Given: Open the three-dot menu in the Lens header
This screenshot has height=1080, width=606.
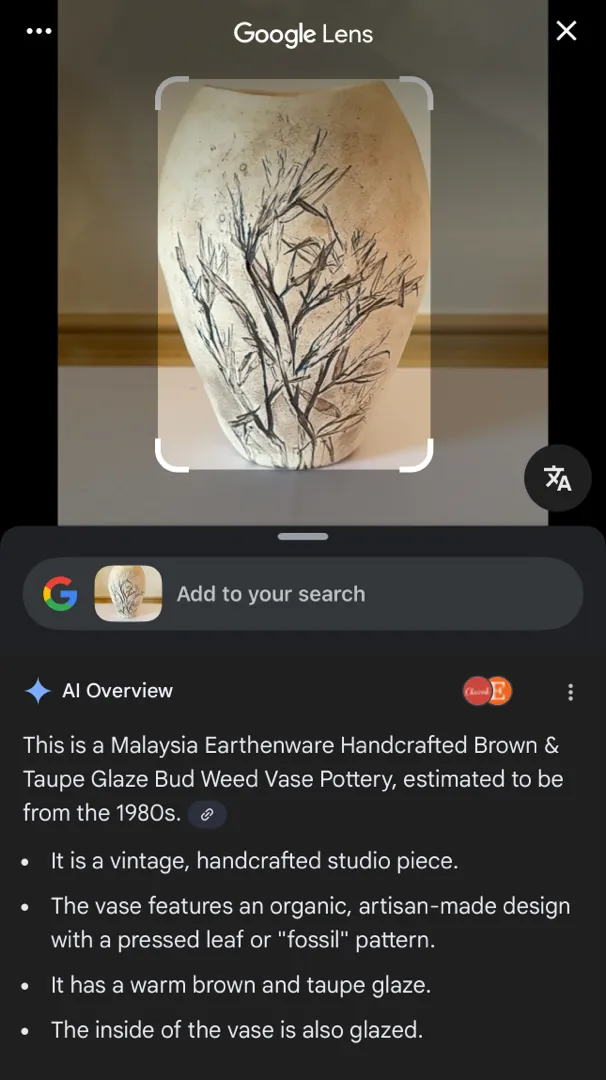Looking at the screenshot, I should pos(39,31).
